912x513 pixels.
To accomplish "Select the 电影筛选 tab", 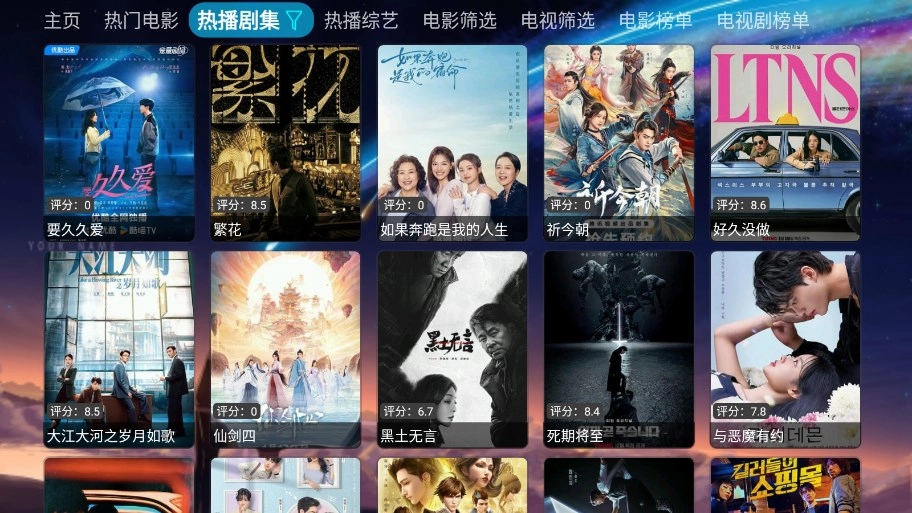I will tap(459, 20).
